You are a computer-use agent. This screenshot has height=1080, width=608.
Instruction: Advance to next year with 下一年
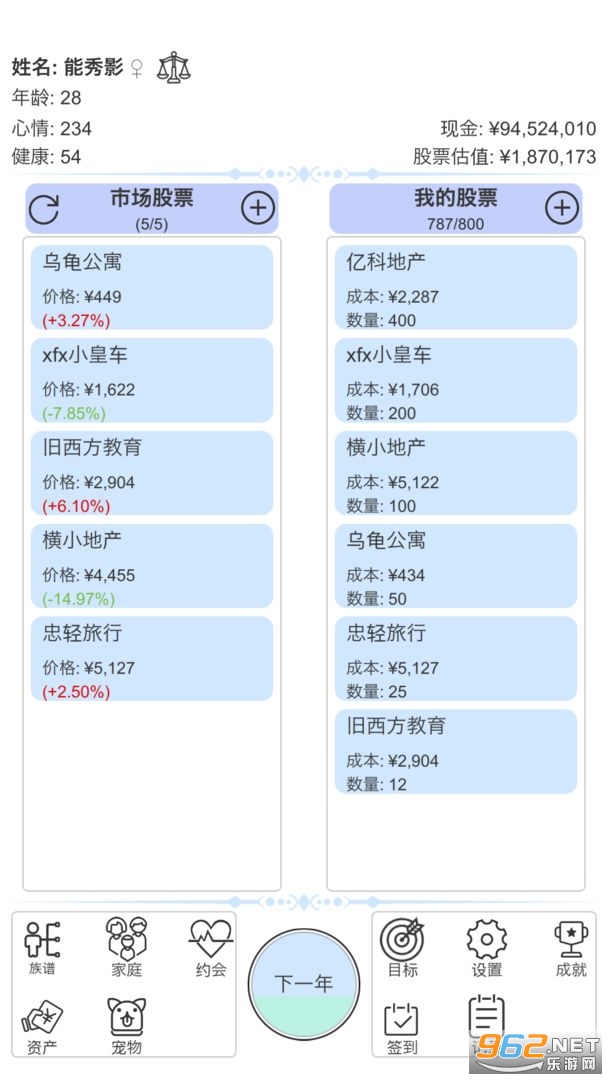click(303, 984)
